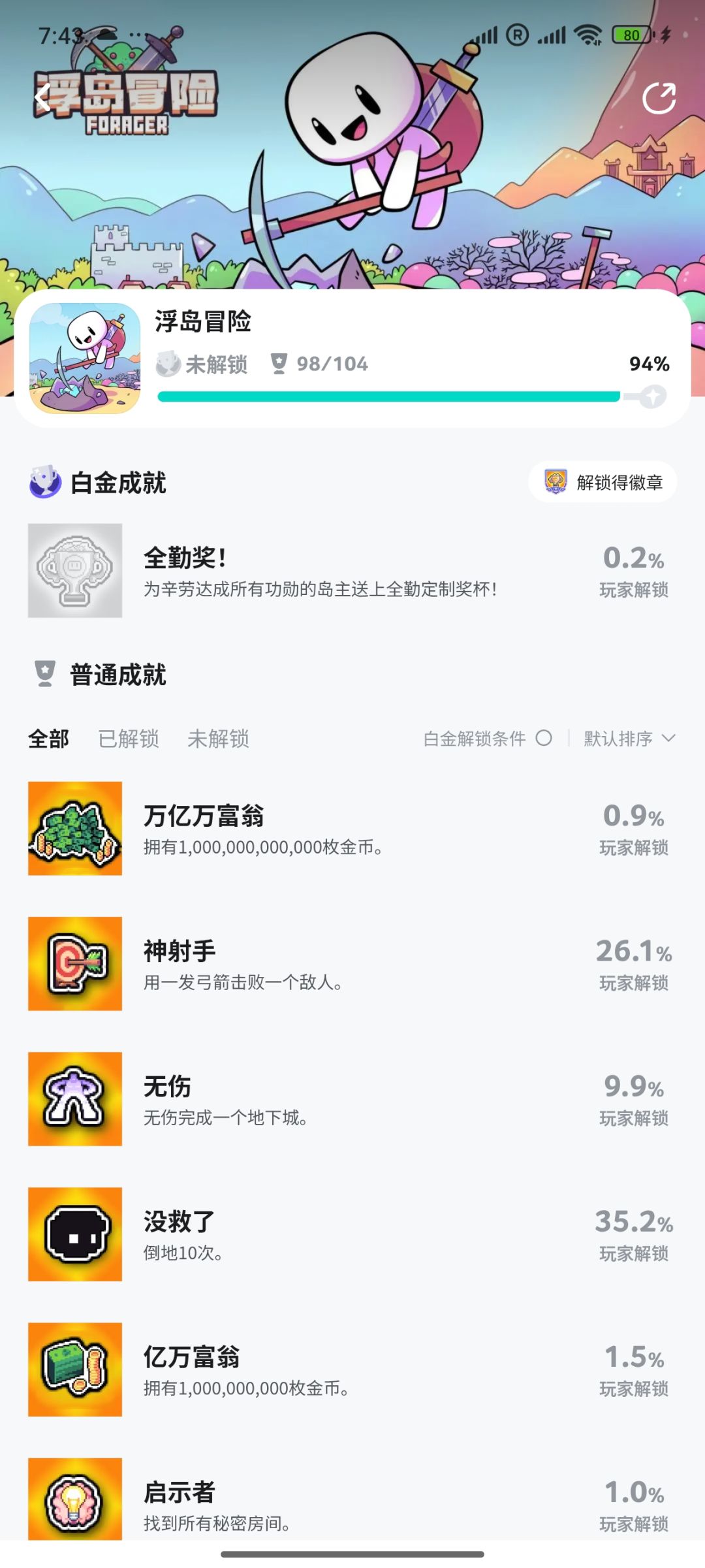
Task: Go back using the top-left arrow
Action: click(x=43, y=98)
